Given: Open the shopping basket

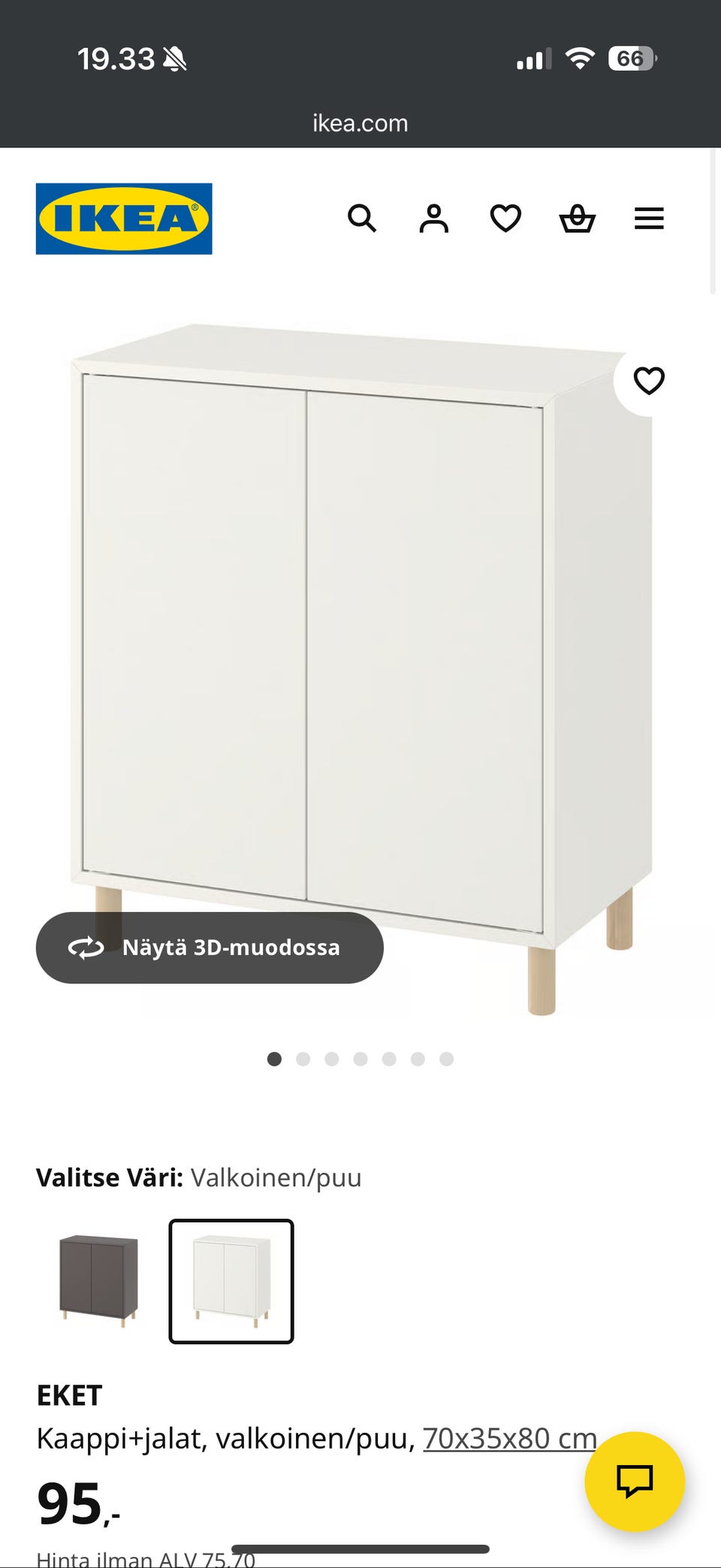Looking at the screenshot, I should click(x=577, y=219).
